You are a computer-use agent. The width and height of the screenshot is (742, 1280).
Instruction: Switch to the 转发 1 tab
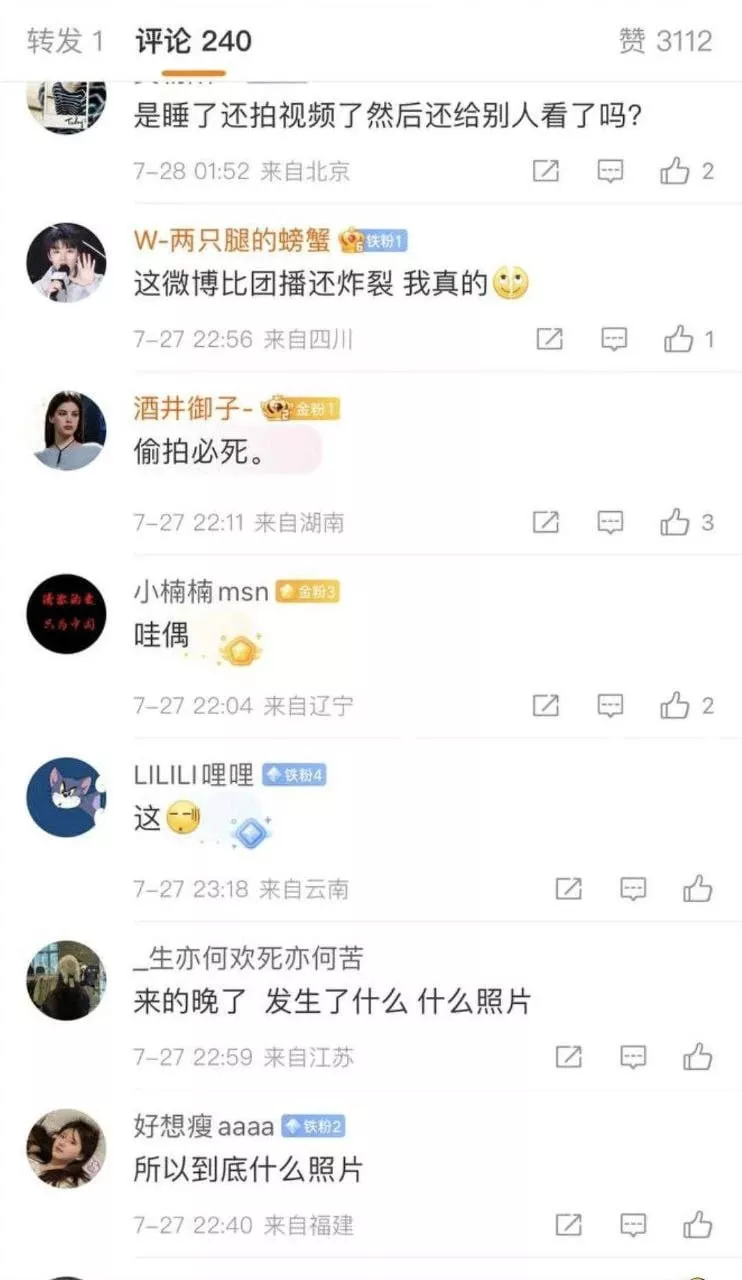[65, 41]
